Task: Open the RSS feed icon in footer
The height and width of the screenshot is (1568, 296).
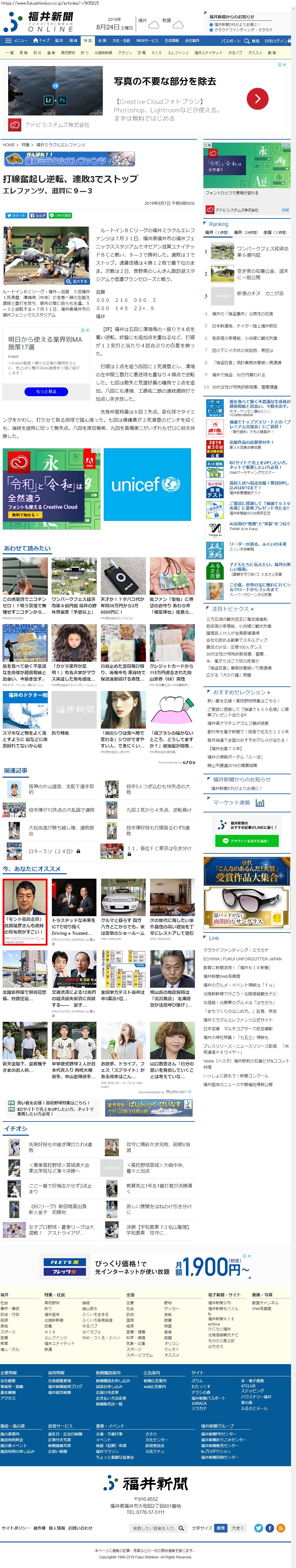Action: [281, 1528]
